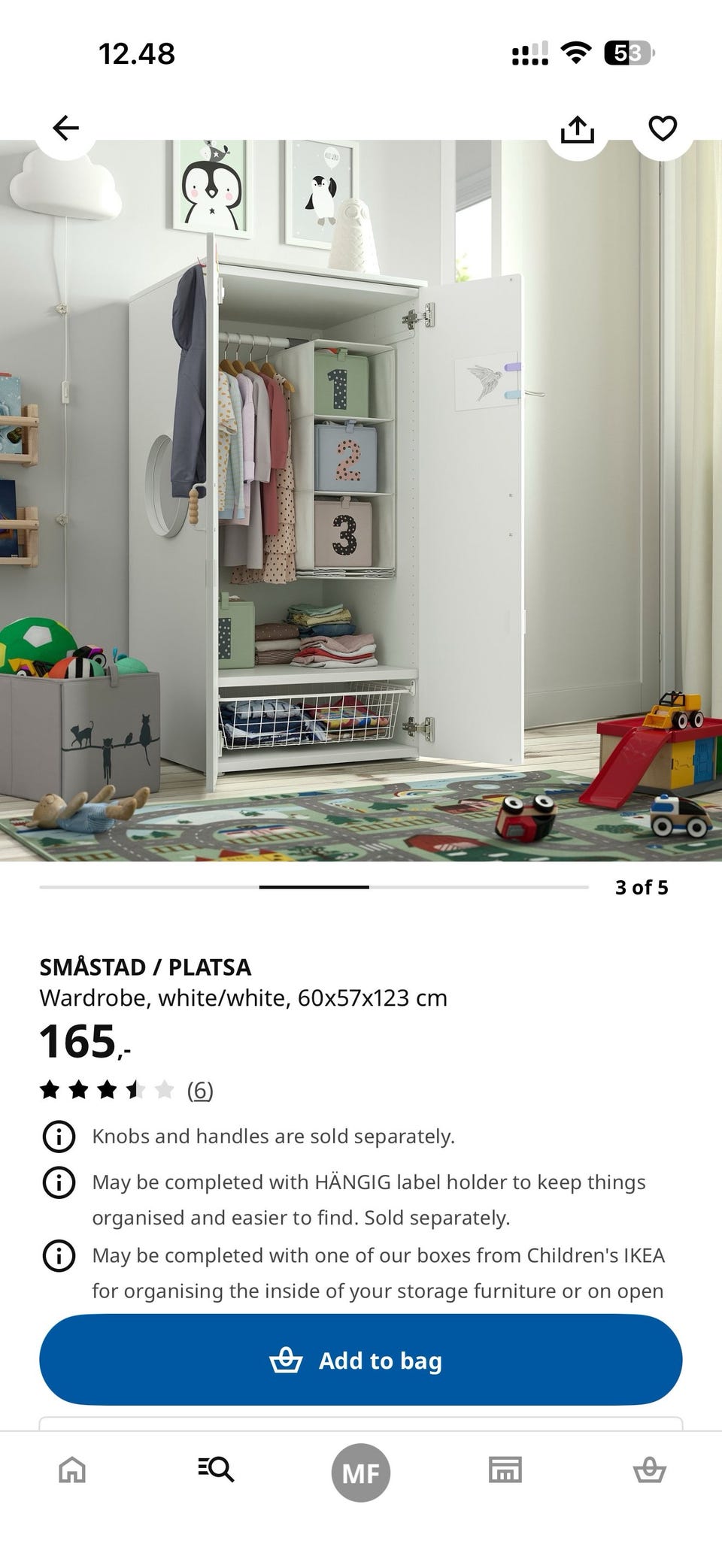The height and width of the screenshot is (1568, 722).
Task: Add wardrobe to favourites with heart icon
Action: [663, 129]
